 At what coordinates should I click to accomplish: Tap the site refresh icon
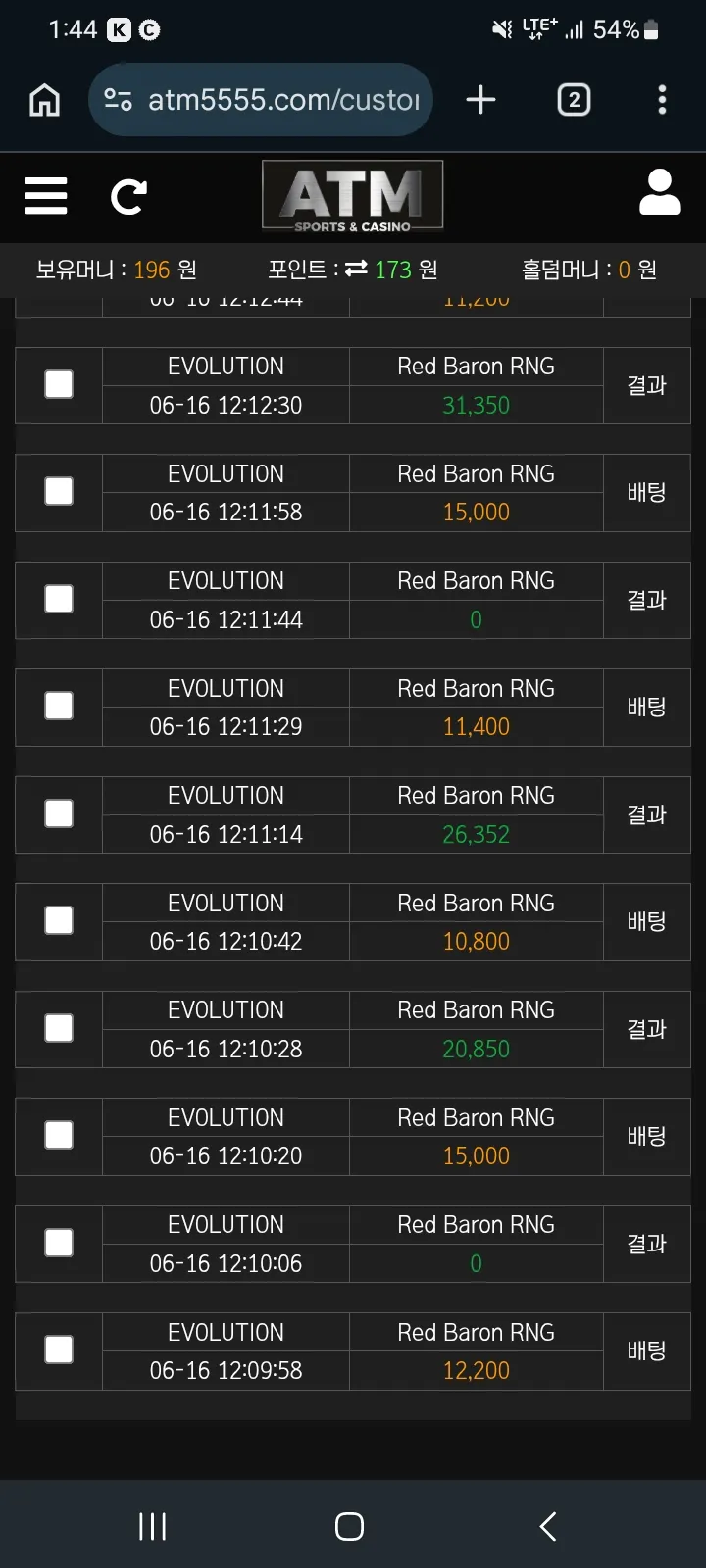coord(128,197)
